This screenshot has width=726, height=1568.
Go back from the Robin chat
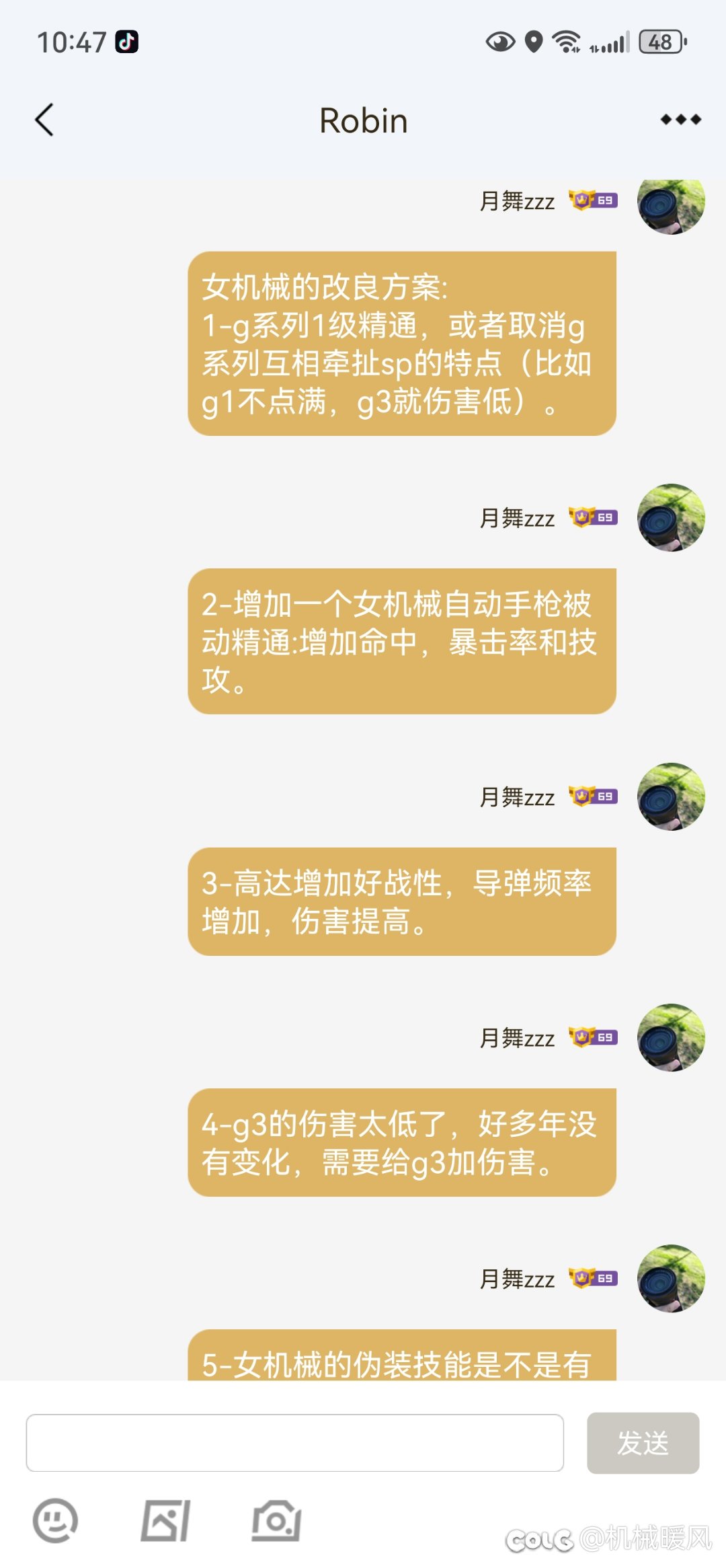[x=44, y=120]
